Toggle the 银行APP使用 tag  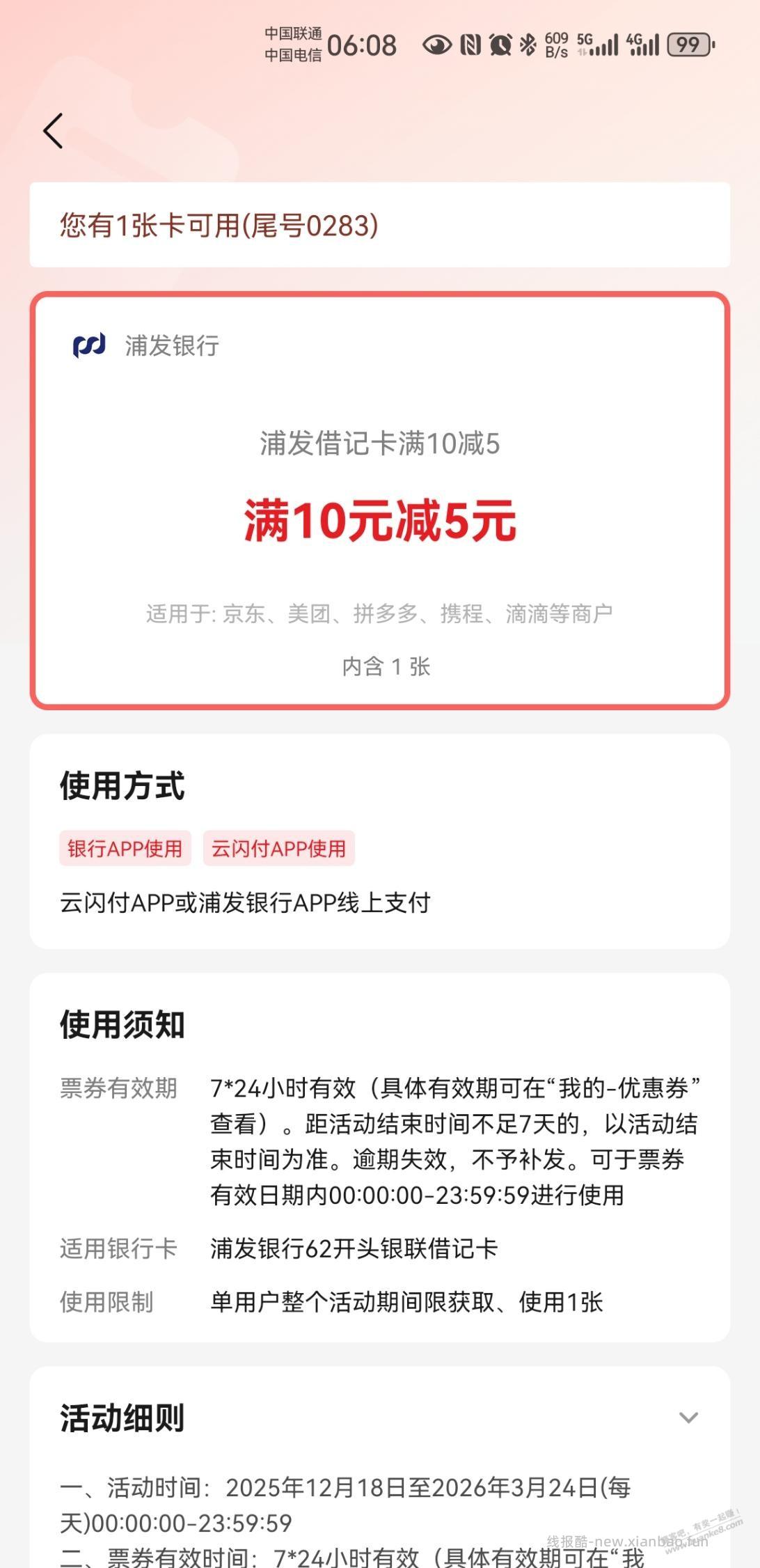click(x=124, y=848)
